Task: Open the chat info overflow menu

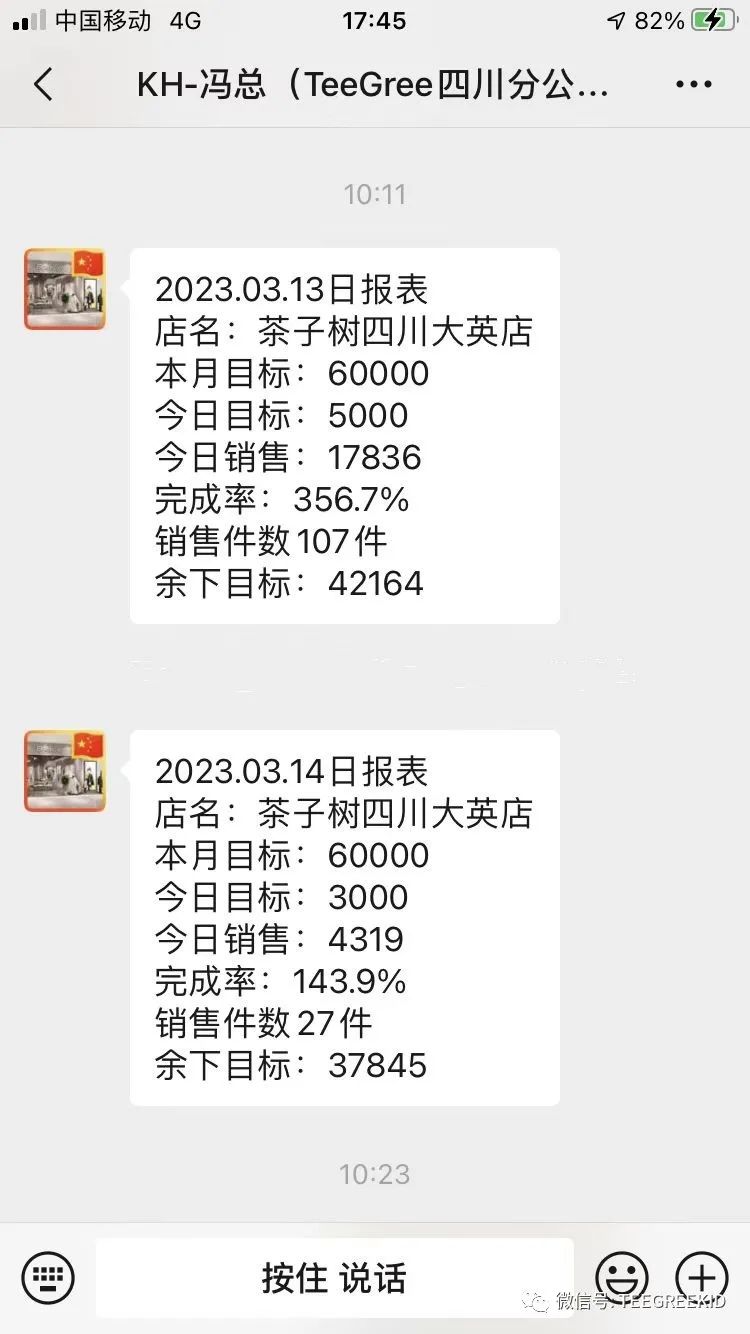Action: pyautogui.click(x=694, y=85)
